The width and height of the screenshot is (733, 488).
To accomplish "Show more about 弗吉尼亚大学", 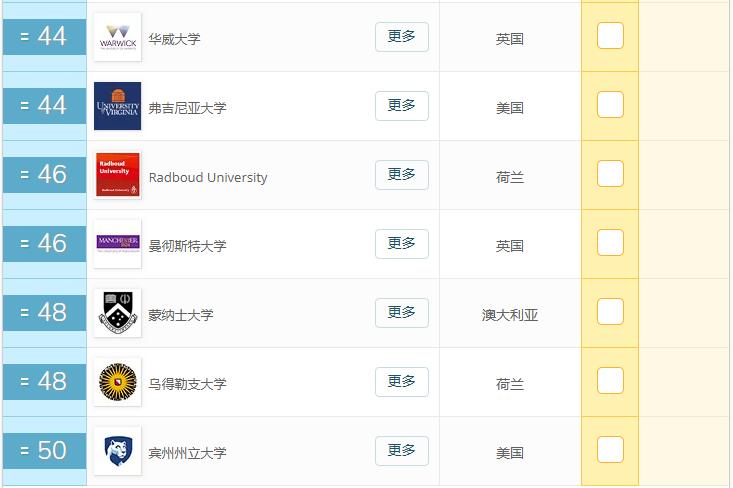I will pos(402,106).
